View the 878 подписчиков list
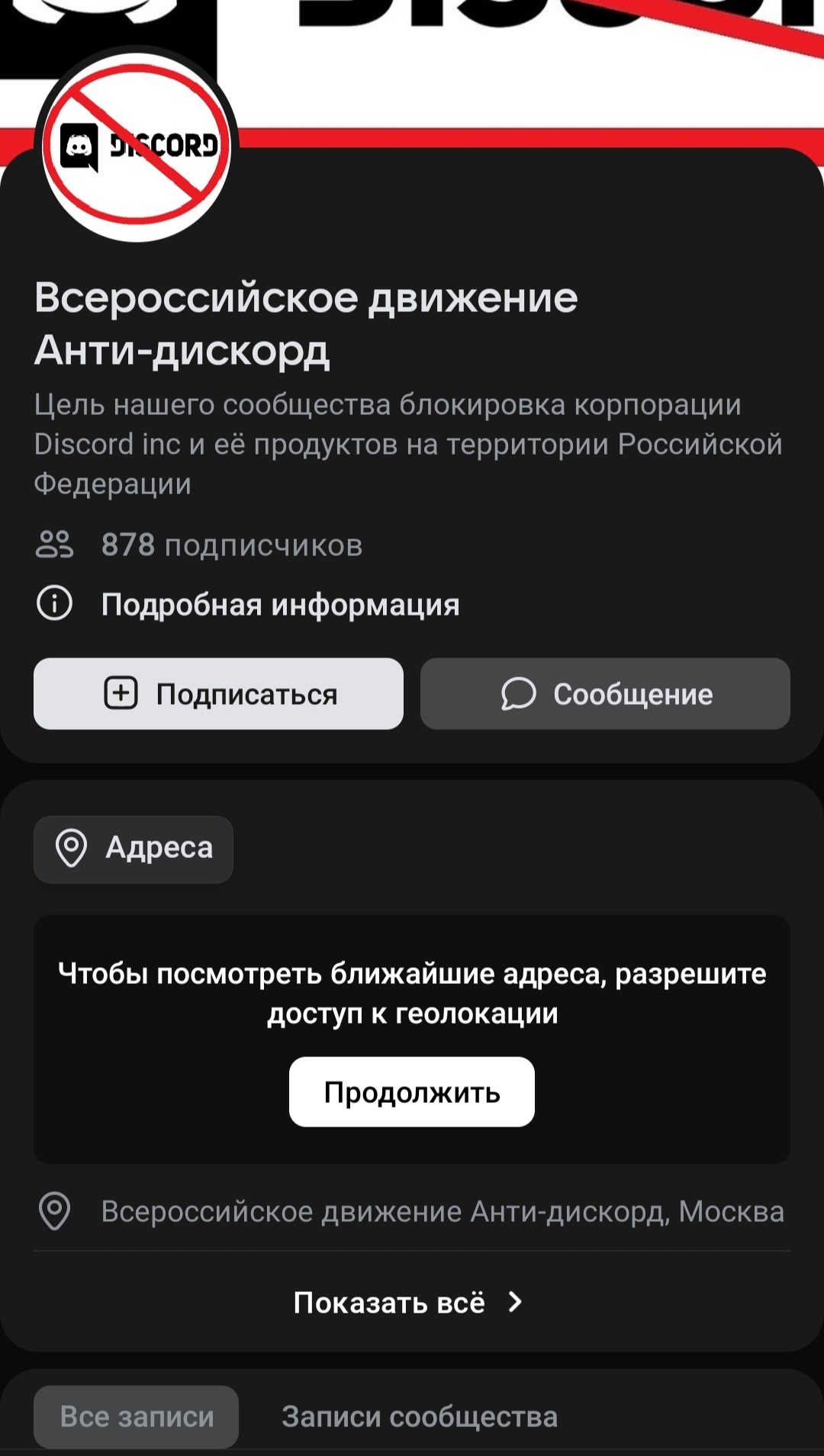The width and height of the screenshot is (824, 1456). tap(231, 545)
